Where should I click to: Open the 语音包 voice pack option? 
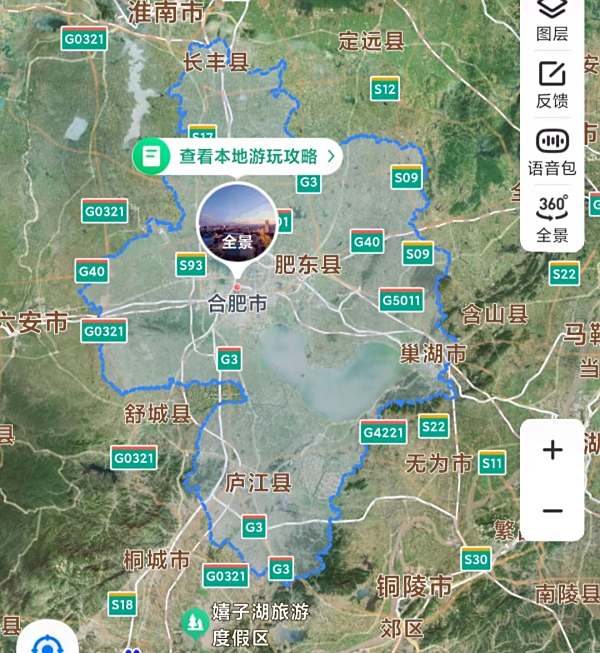point(552,150)
